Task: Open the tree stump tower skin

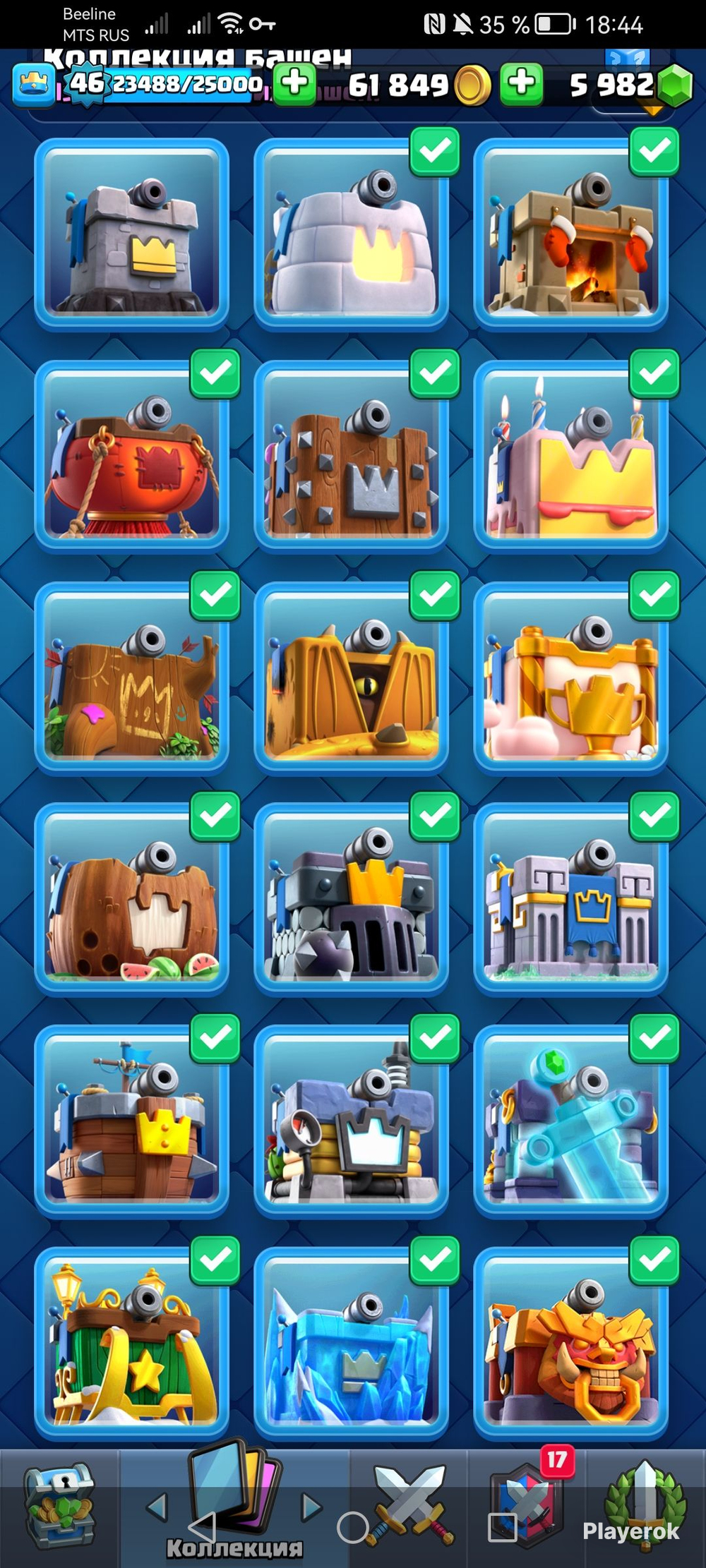Action: click(x=131, y=677)
